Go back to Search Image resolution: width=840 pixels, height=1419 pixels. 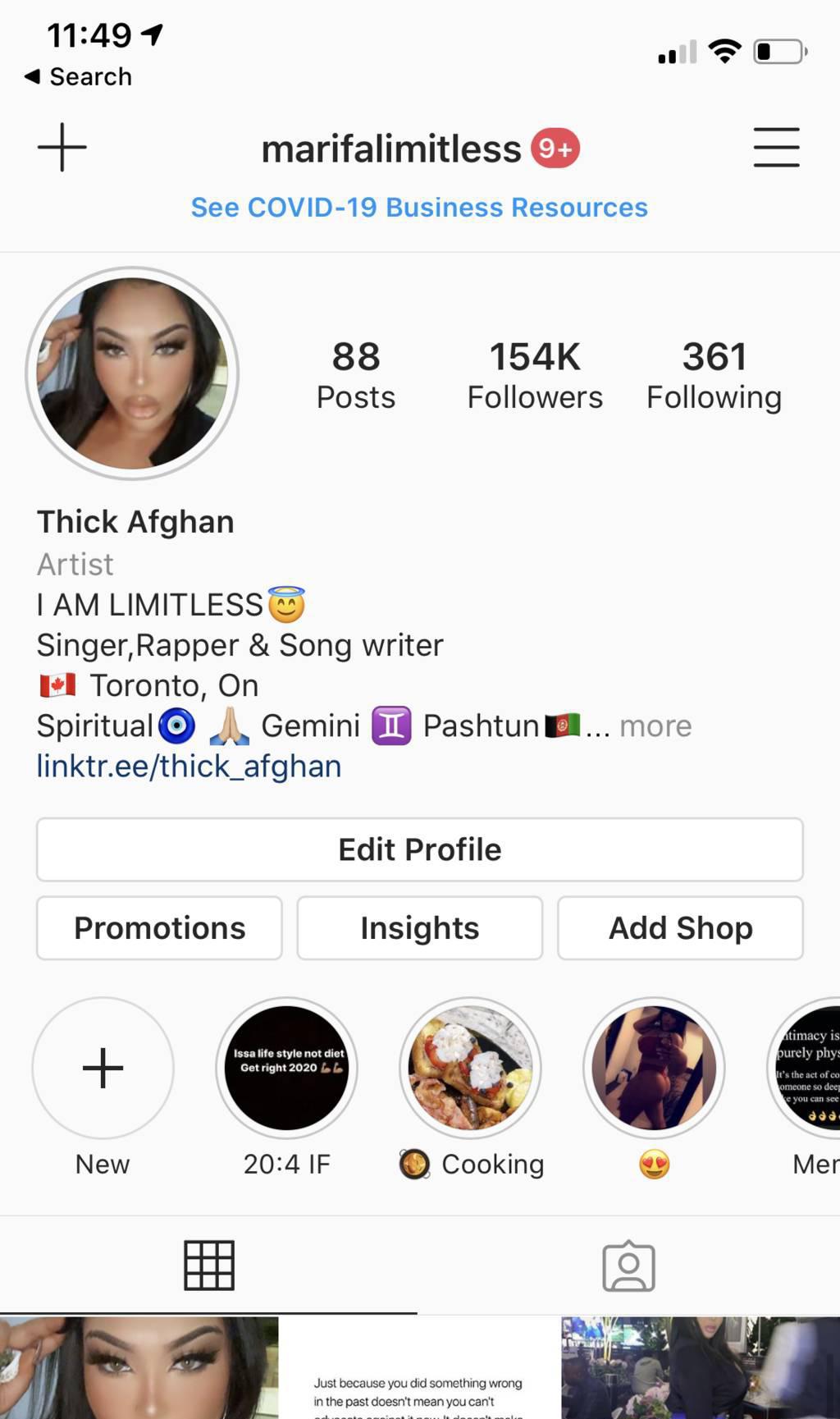[x=79, y=76]
